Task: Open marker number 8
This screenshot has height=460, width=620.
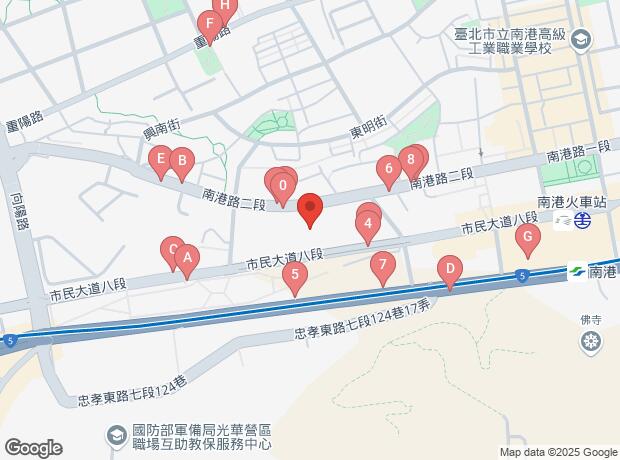Action: tap(411, 159)
